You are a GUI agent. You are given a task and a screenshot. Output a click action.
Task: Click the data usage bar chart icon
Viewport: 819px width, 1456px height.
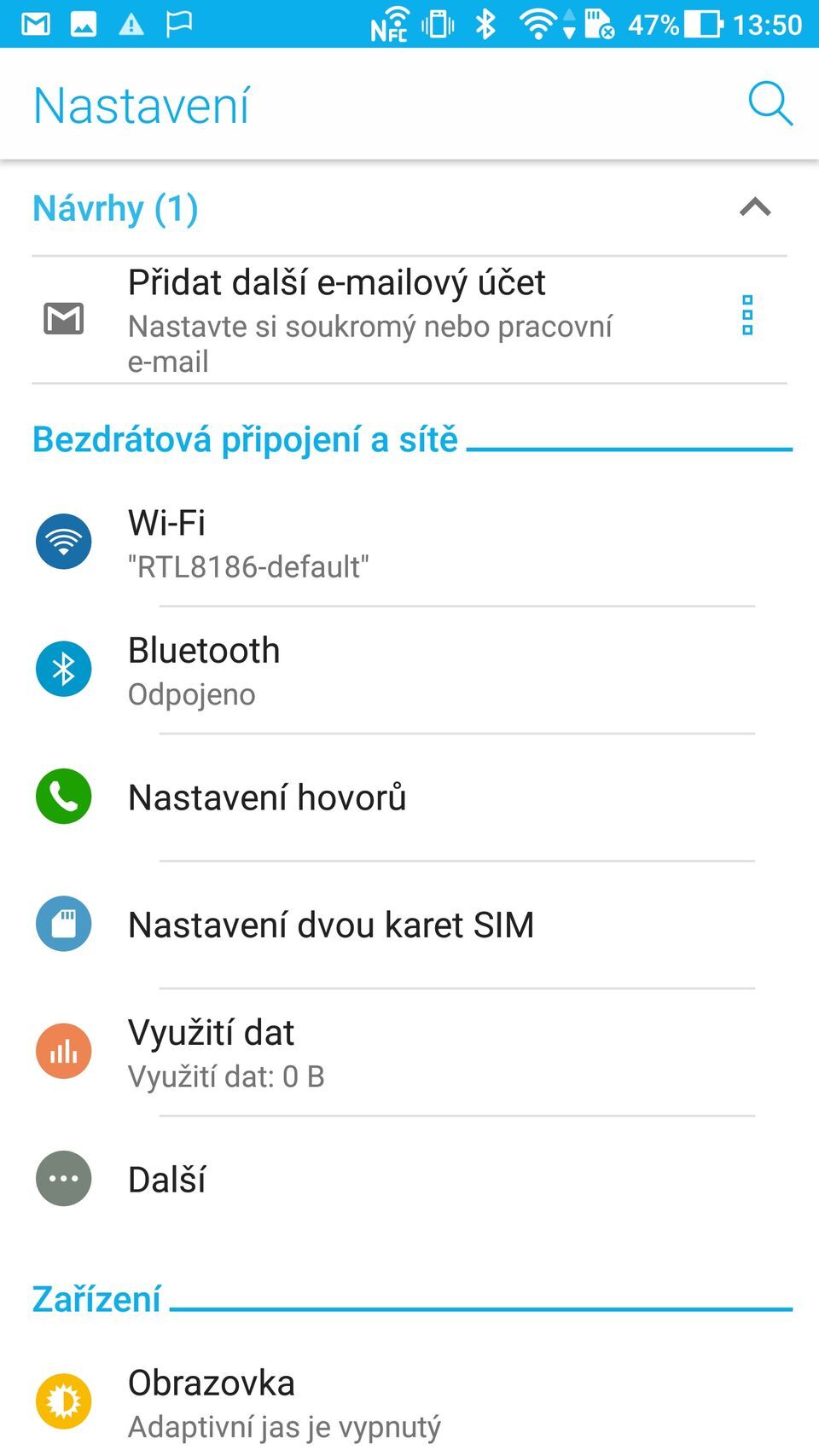click(x=63, y=1050)
